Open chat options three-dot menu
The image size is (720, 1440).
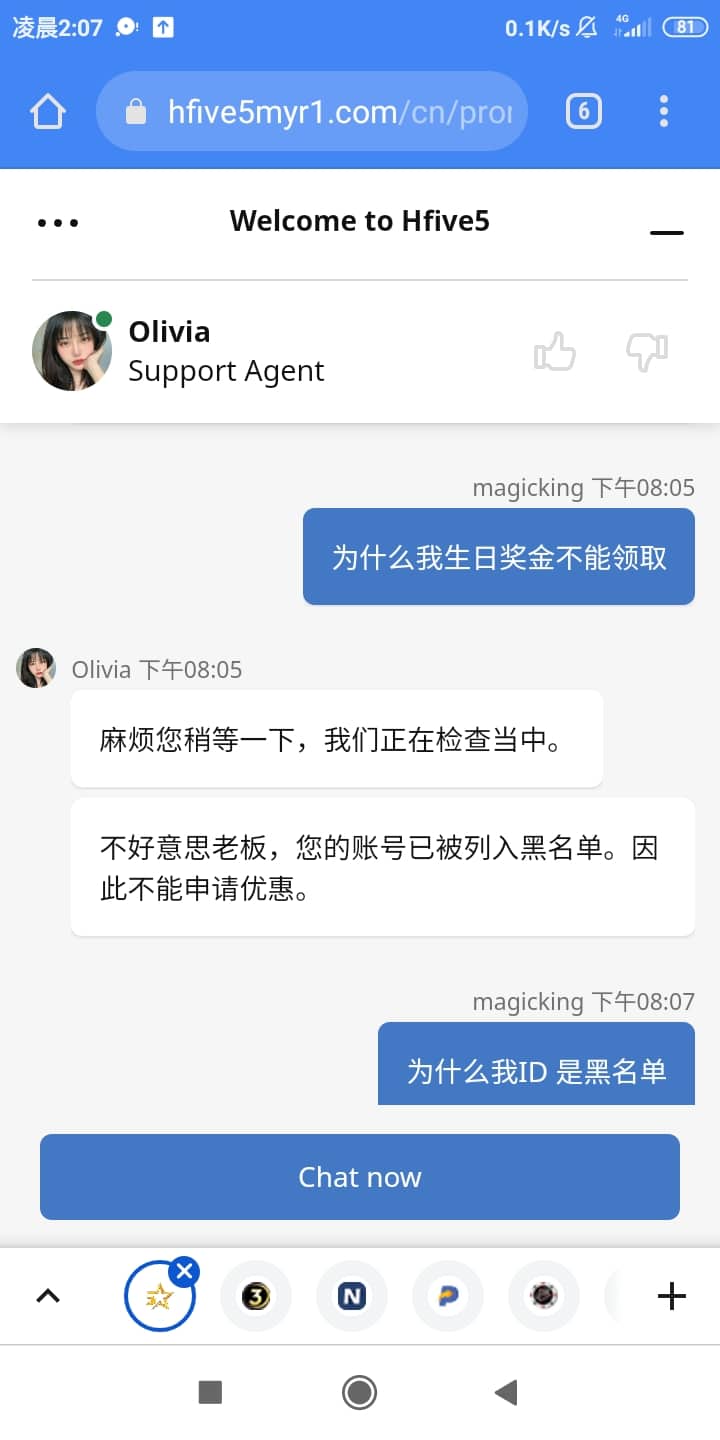(58, 222)
